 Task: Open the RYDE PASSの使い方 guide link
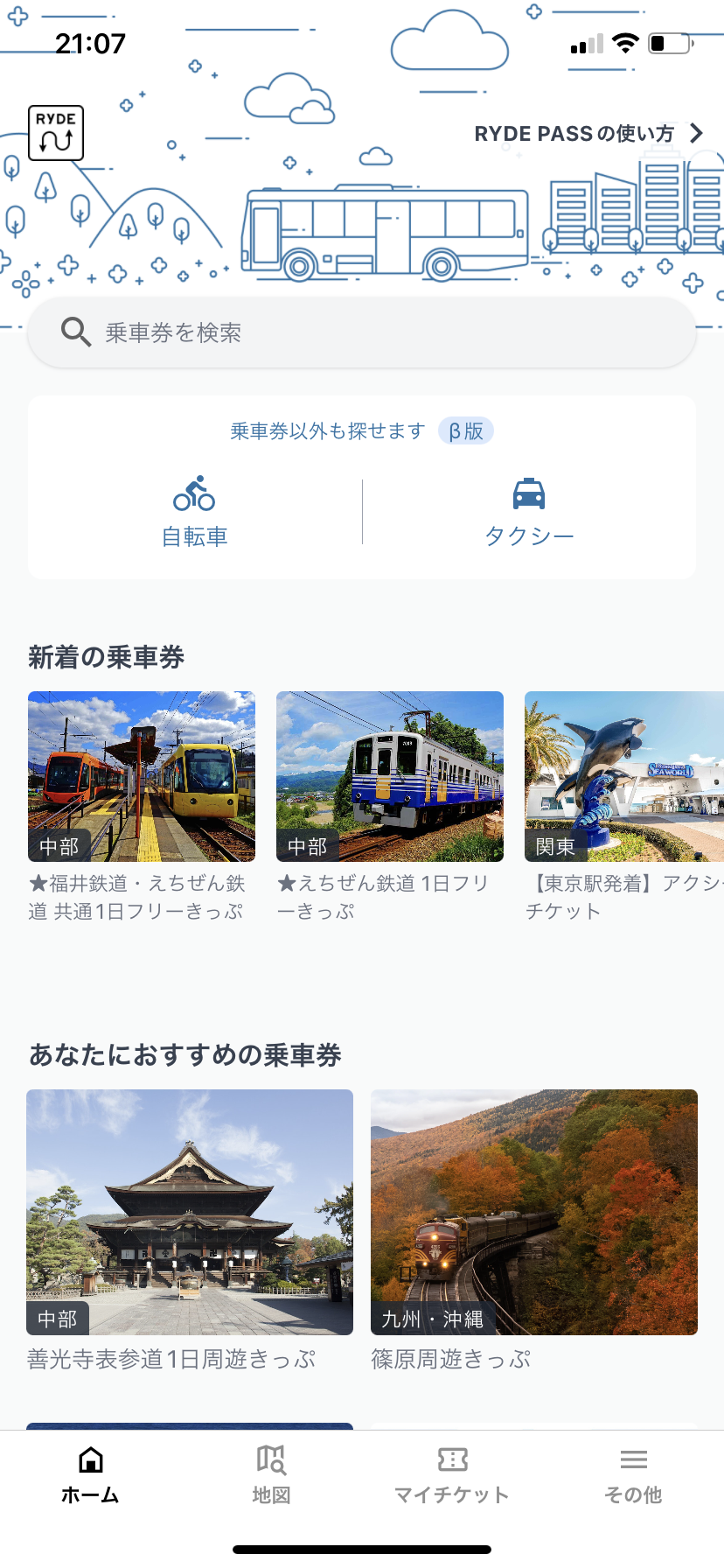point(588,134)
